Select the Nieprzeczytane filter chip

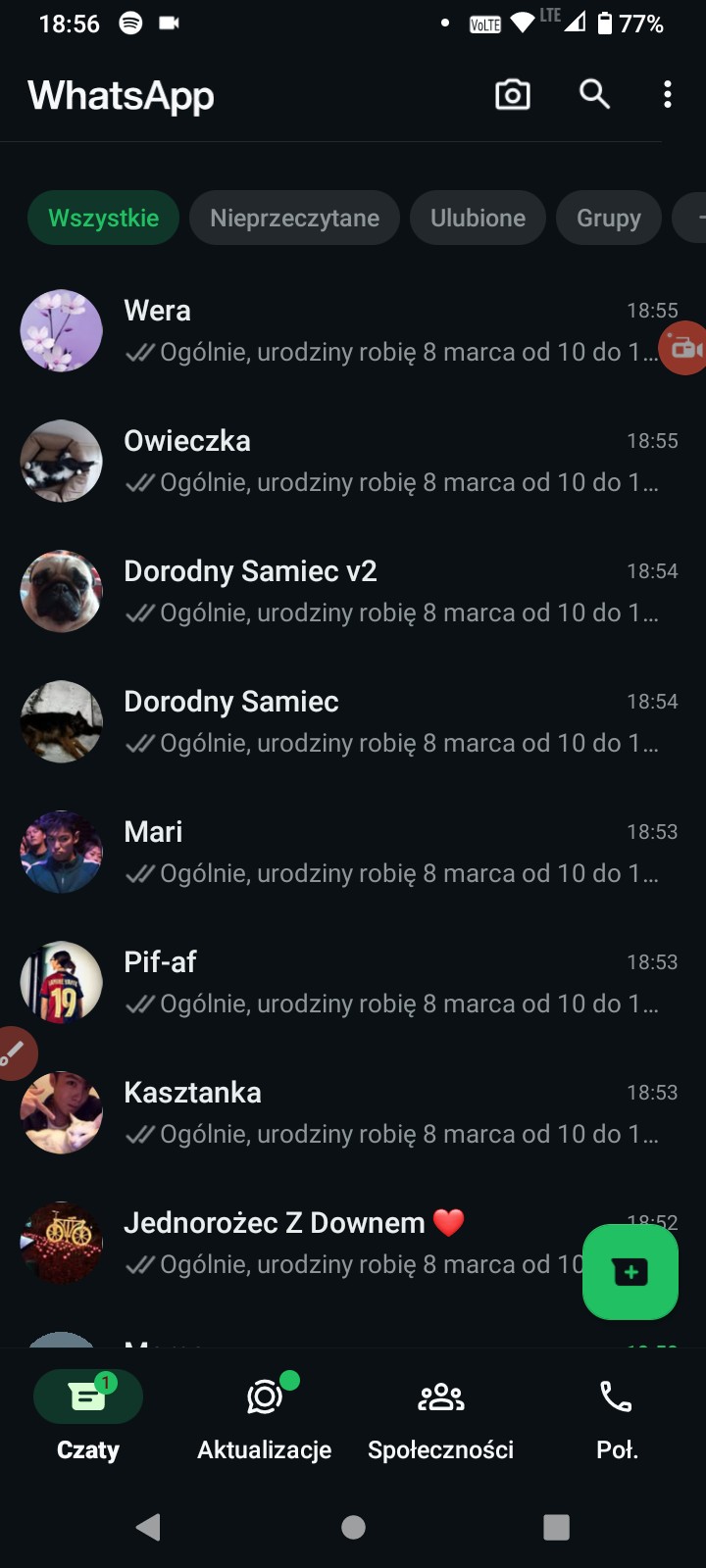(294, 218)
